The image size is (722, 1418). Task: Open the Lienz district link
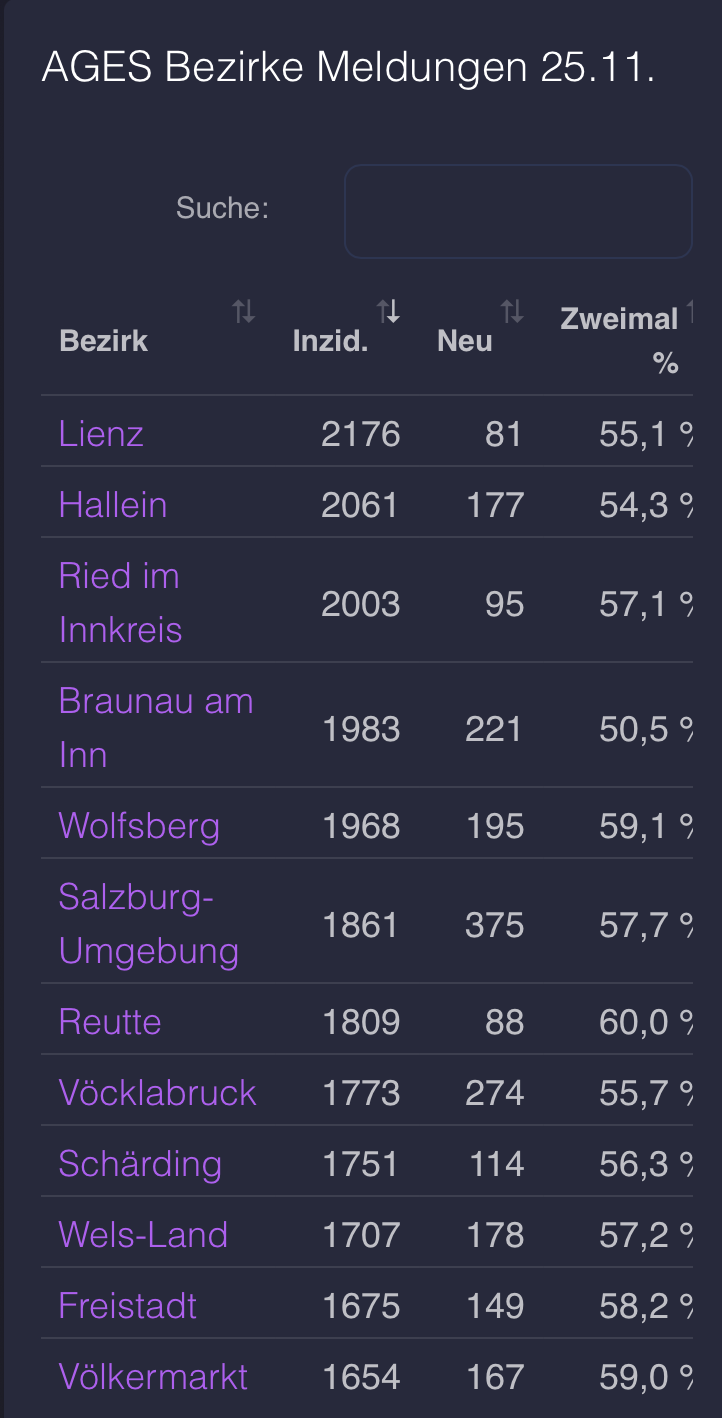(101, 433)
